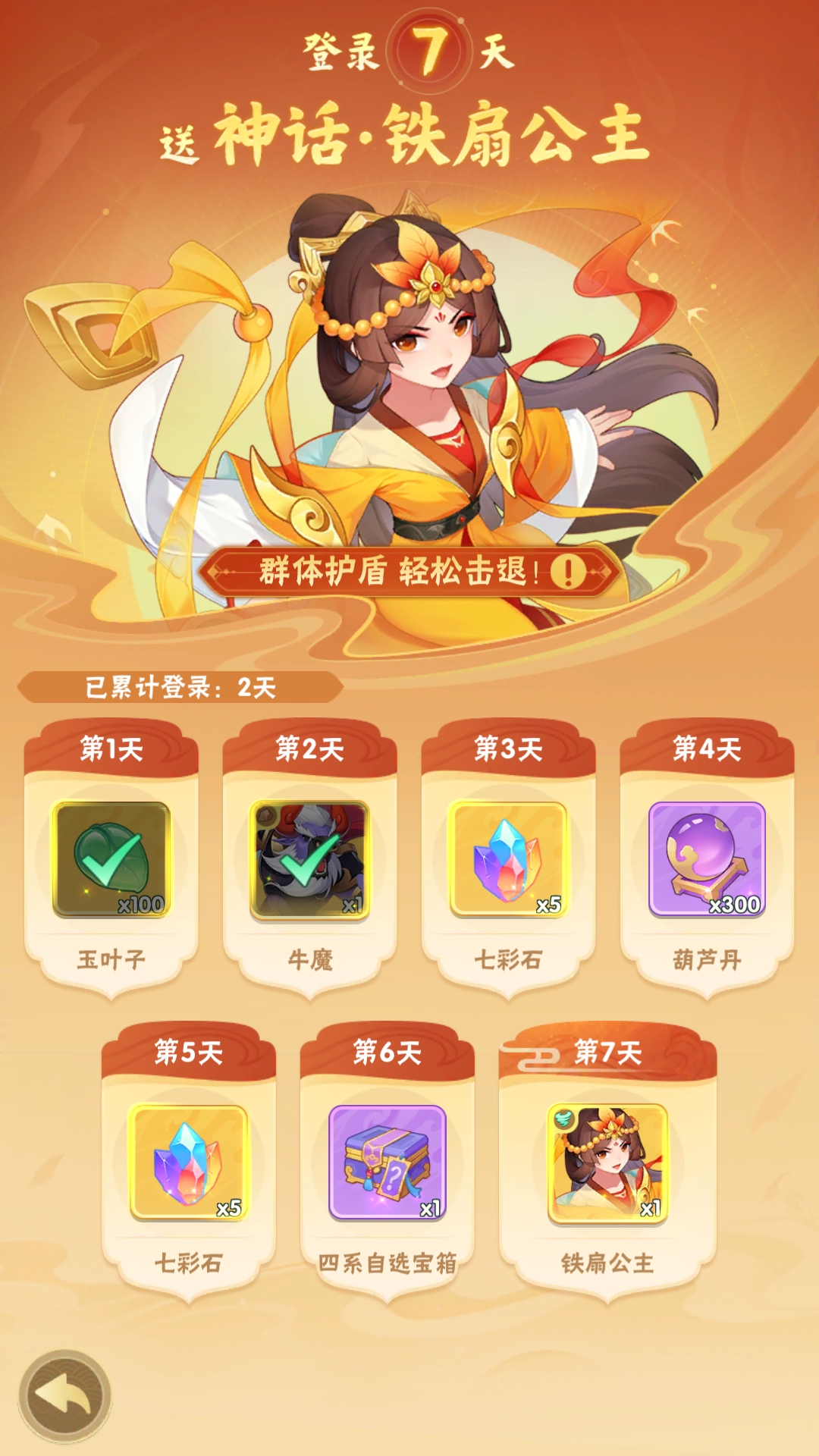Select Day 5 七彩石 reward
The width and height of the screenshot is (819, 1456).
[189, 1163]
